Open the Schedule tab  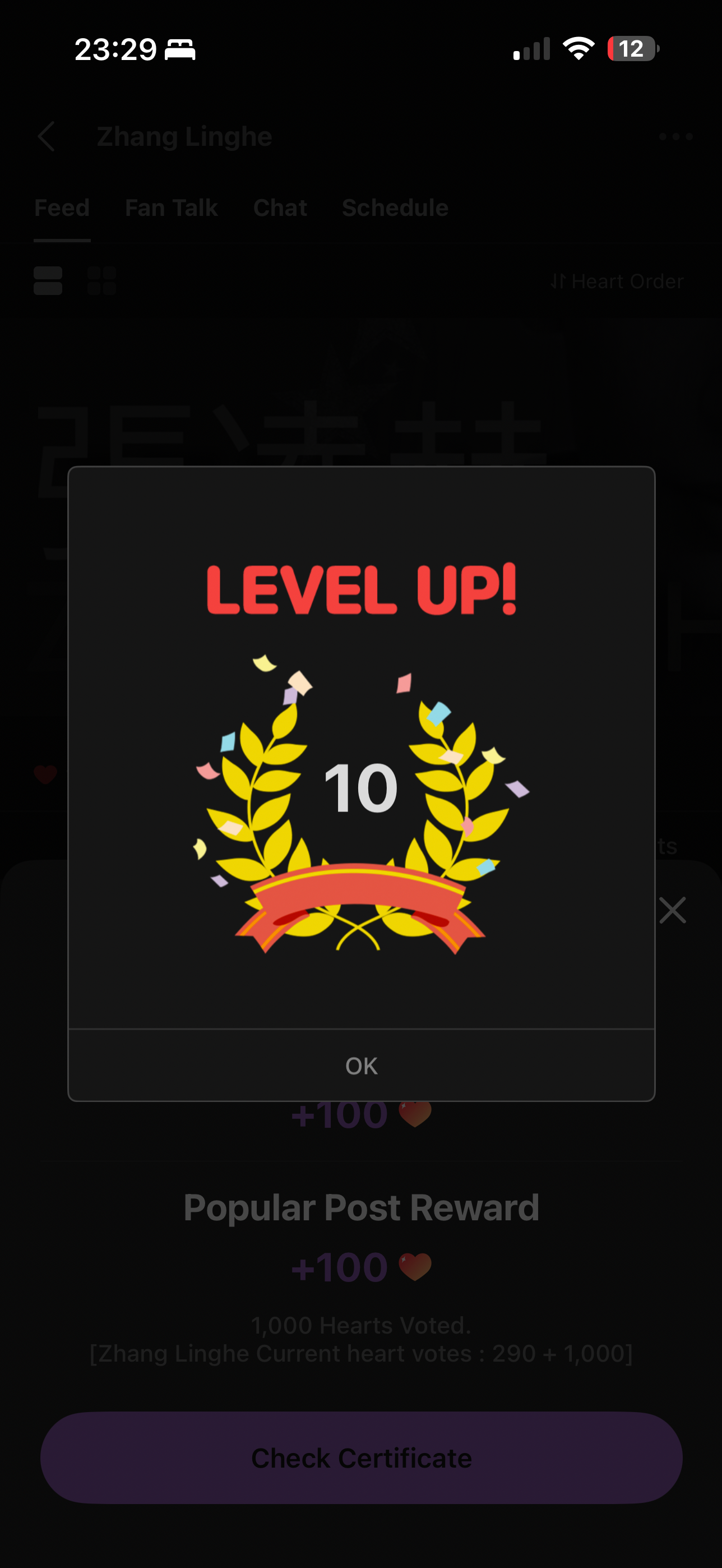tap(395, 207)
